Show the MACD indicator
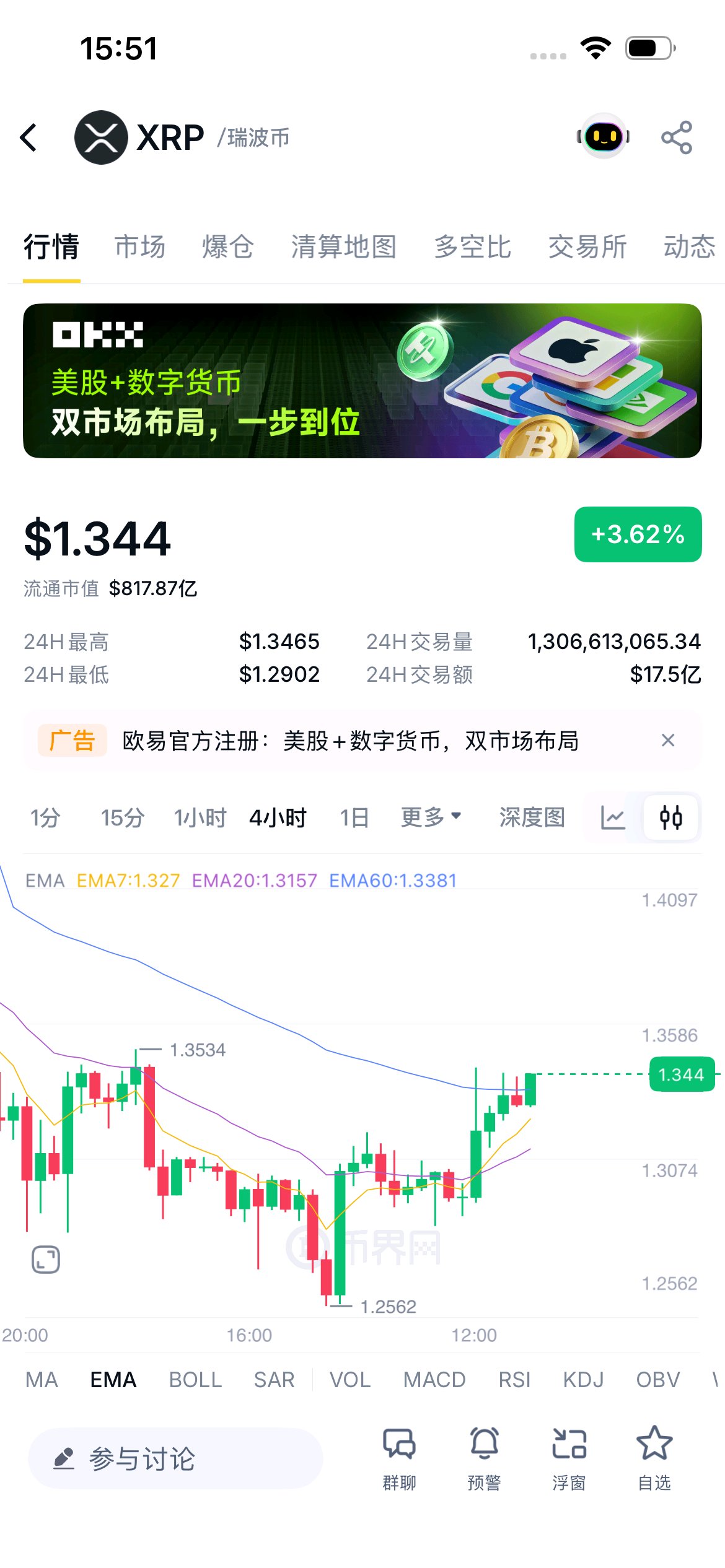Screen dimensions: 725x1568 point(434,1380)
